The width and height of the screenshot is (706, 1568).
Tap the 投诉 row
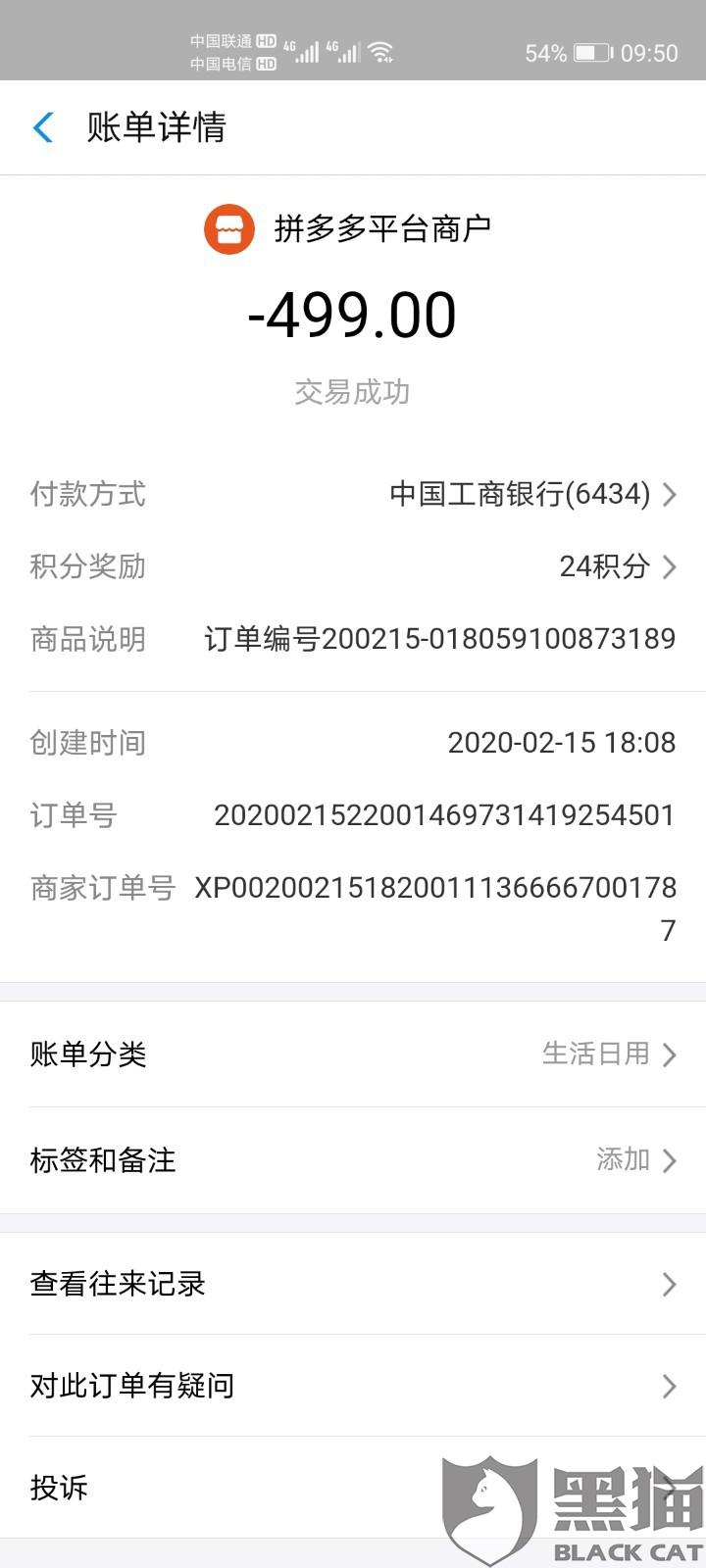click(x=235, y=1488)
